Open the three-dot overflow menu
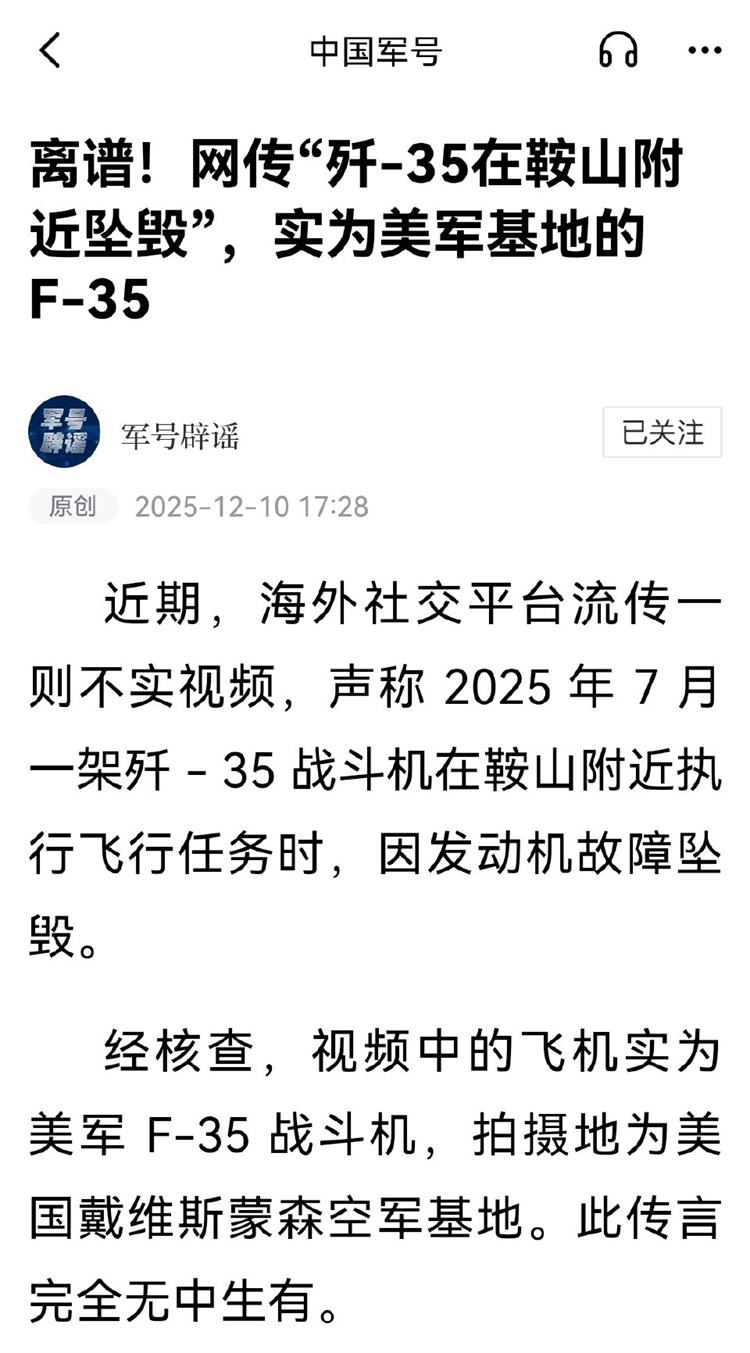Image resolution: width=750 pixels, height=1353 pixels. [703, 50]
